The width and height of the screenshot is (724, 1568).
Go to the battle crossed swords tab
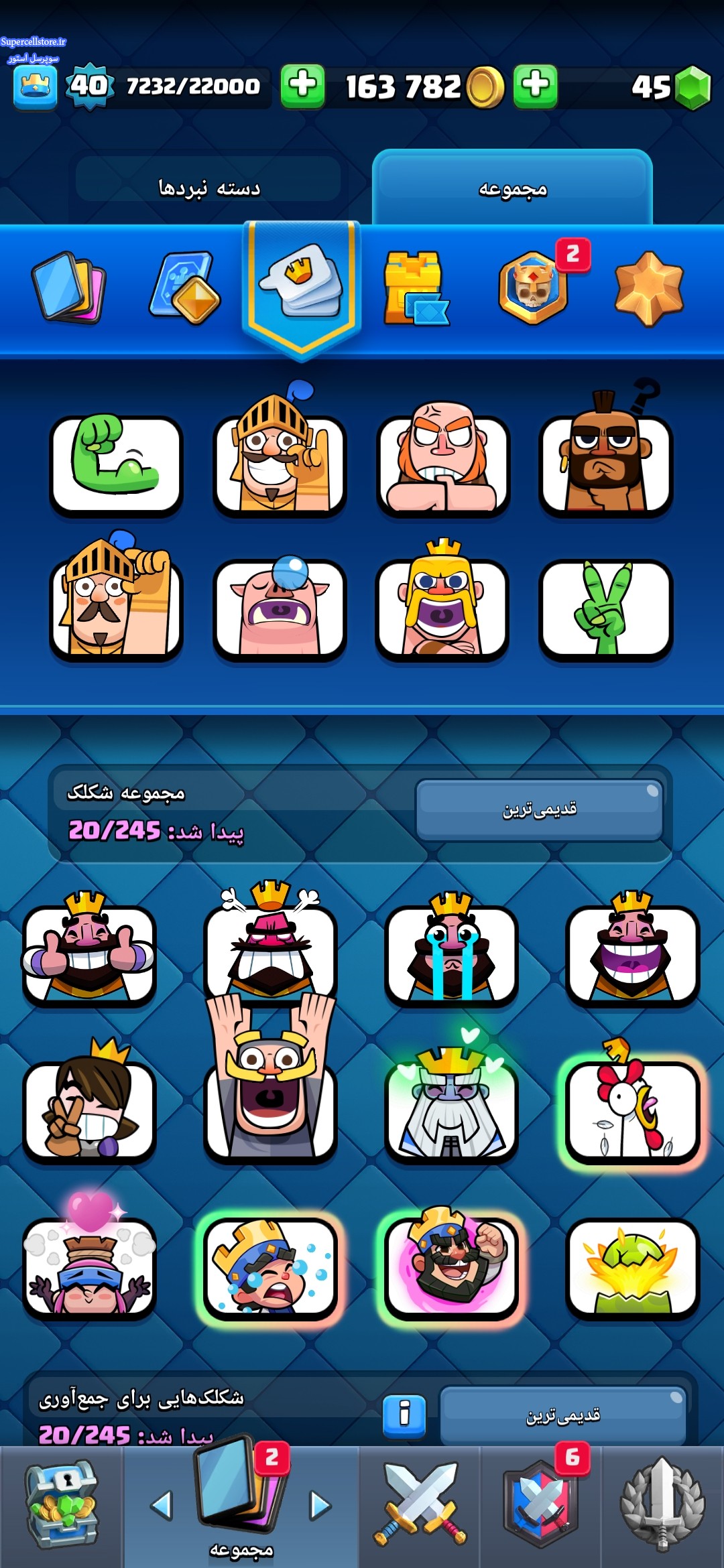click(x=420, y=1504)
